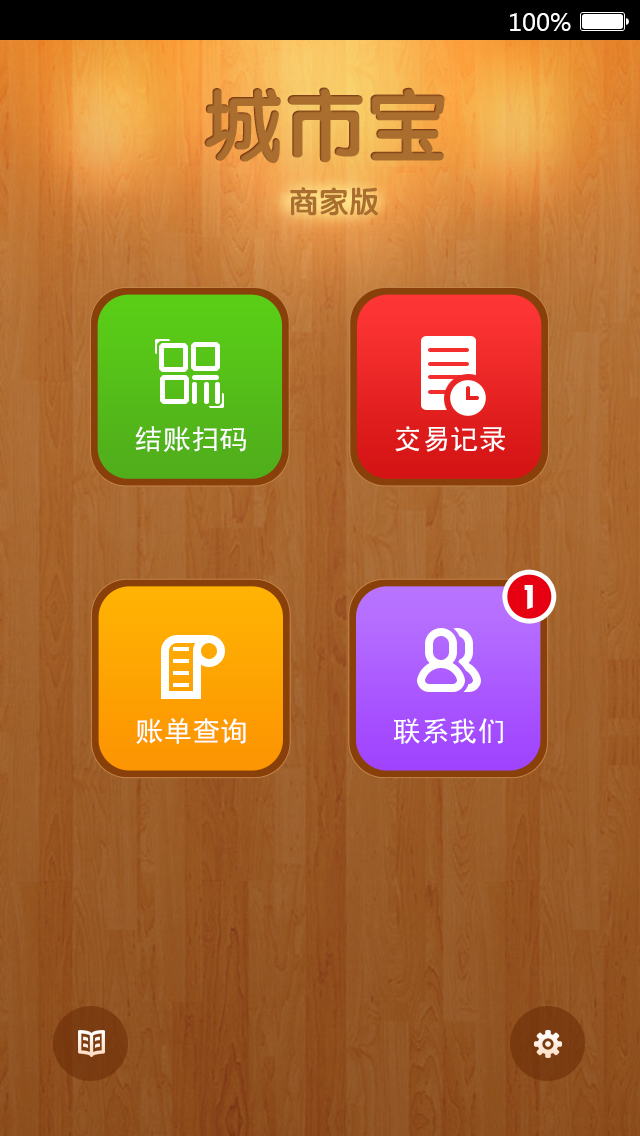
Task: Tap 联系我们 contact us tile
Action: [448, 678]
